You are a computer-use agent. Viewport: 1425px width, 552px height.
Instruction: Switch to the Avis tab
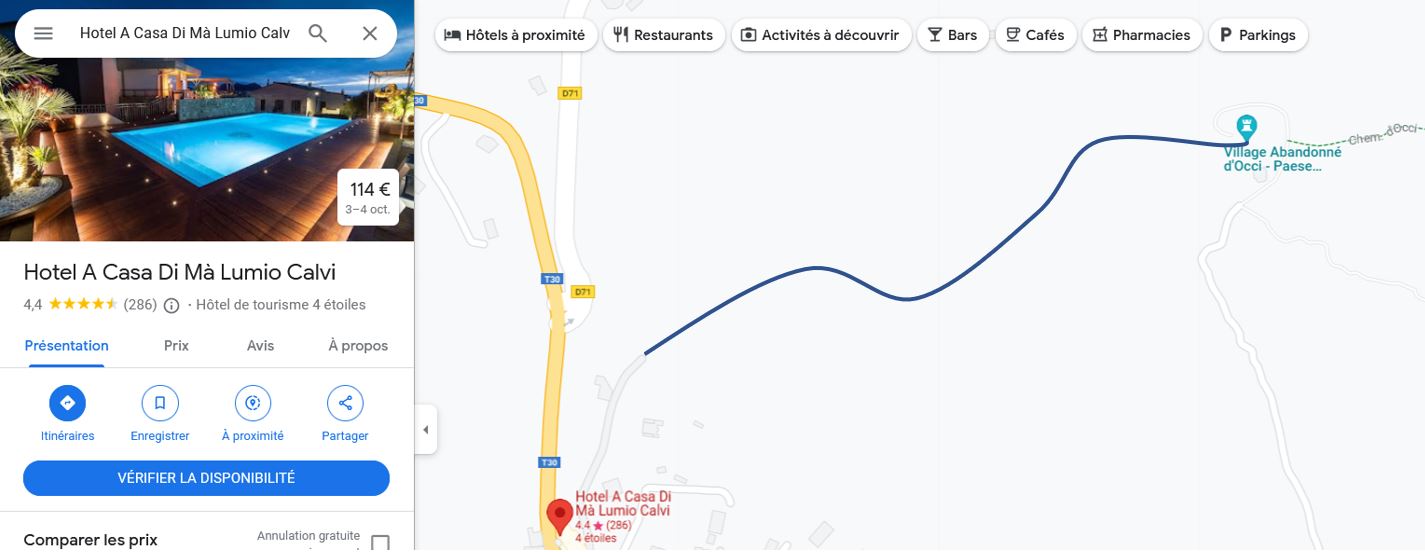pyautogui.click(x=260, y=346)
